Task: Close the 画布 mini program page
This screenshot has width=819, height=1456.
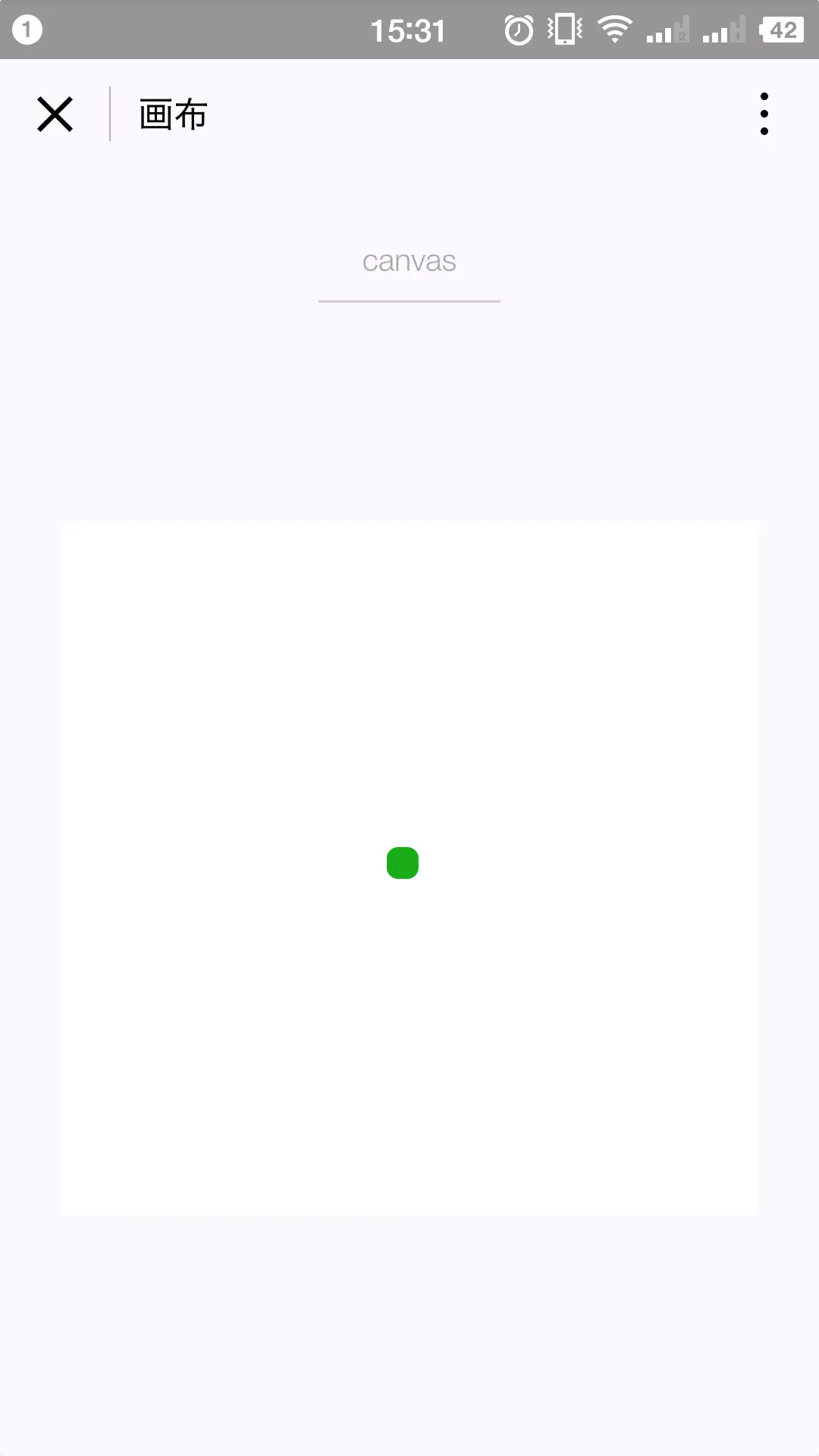Action: coord(55,115)
